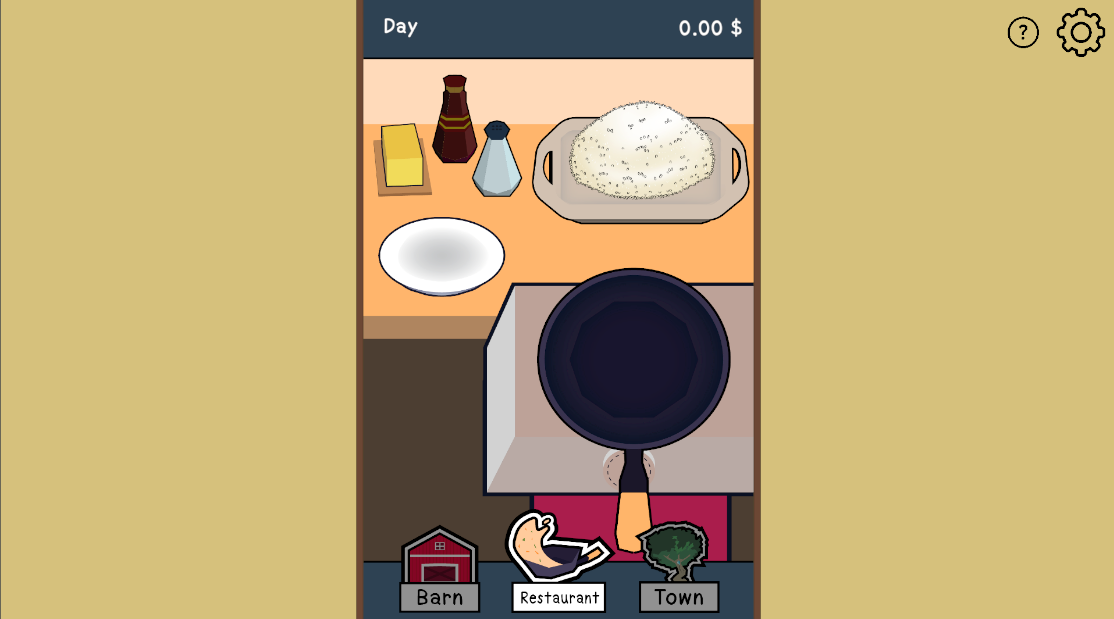Viewport: 1114px width, 619px height.
Task: Open the help question mark
Action: tap(1022, 32)
